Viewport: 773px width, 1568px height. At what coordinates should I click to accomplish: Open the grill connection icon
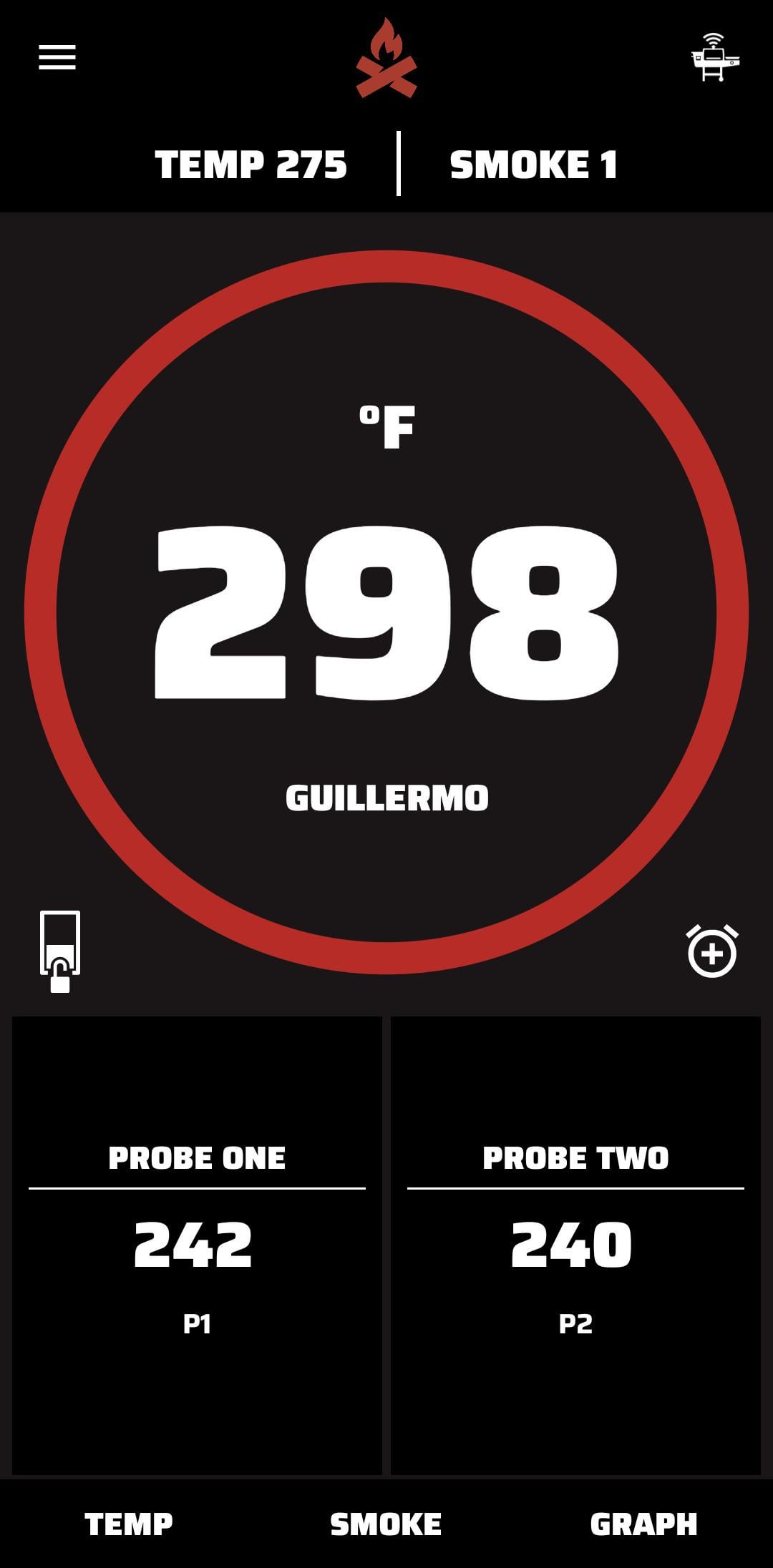click(x=715, y=57)
